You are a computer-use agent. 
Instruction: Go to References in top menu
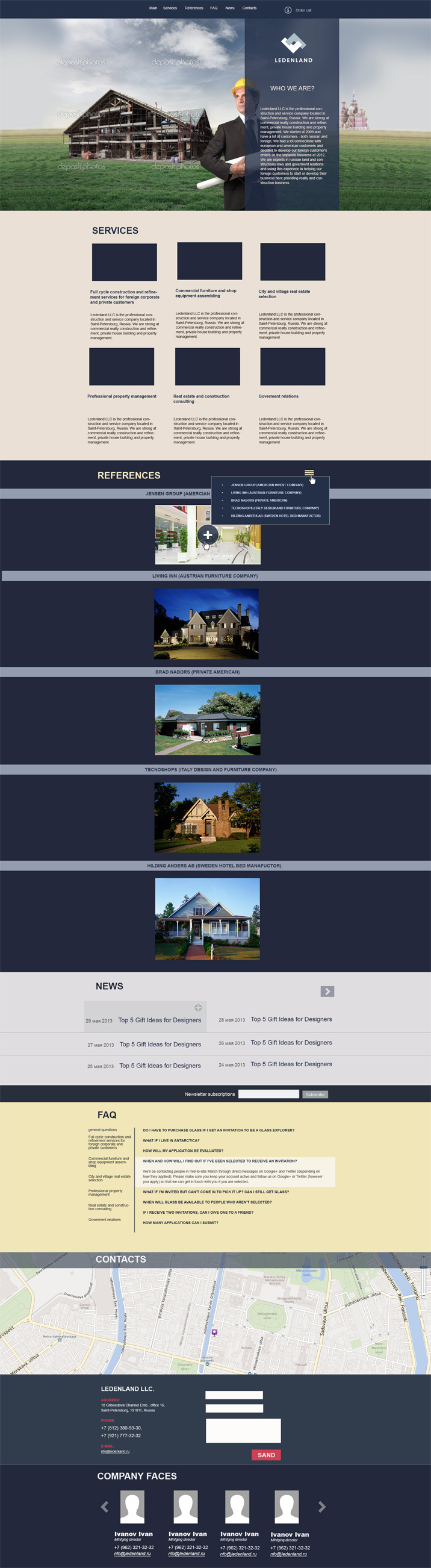point(194,8)
